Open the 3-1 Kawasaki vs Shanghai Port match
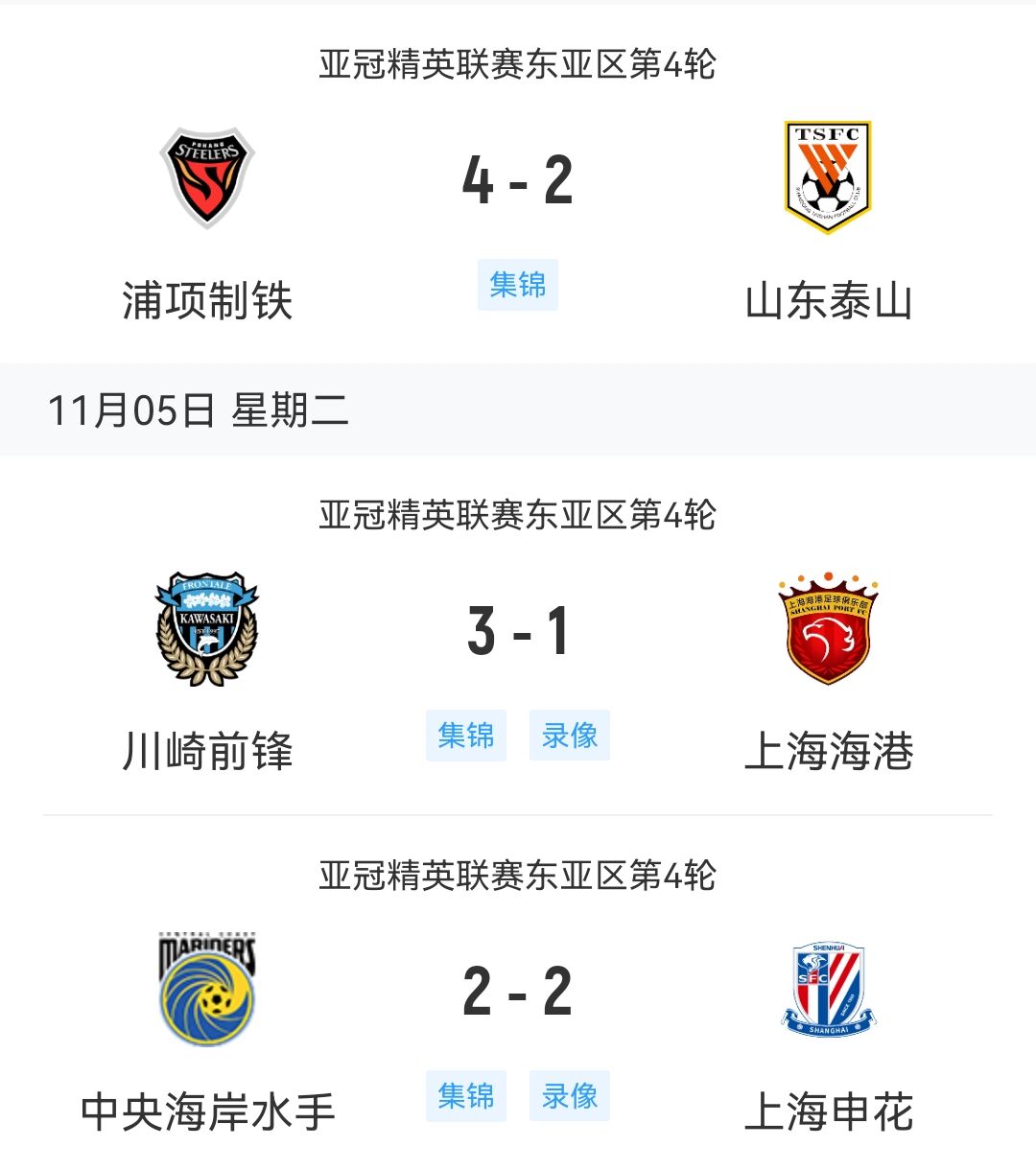1036x1170 pixels. point(517,631)
